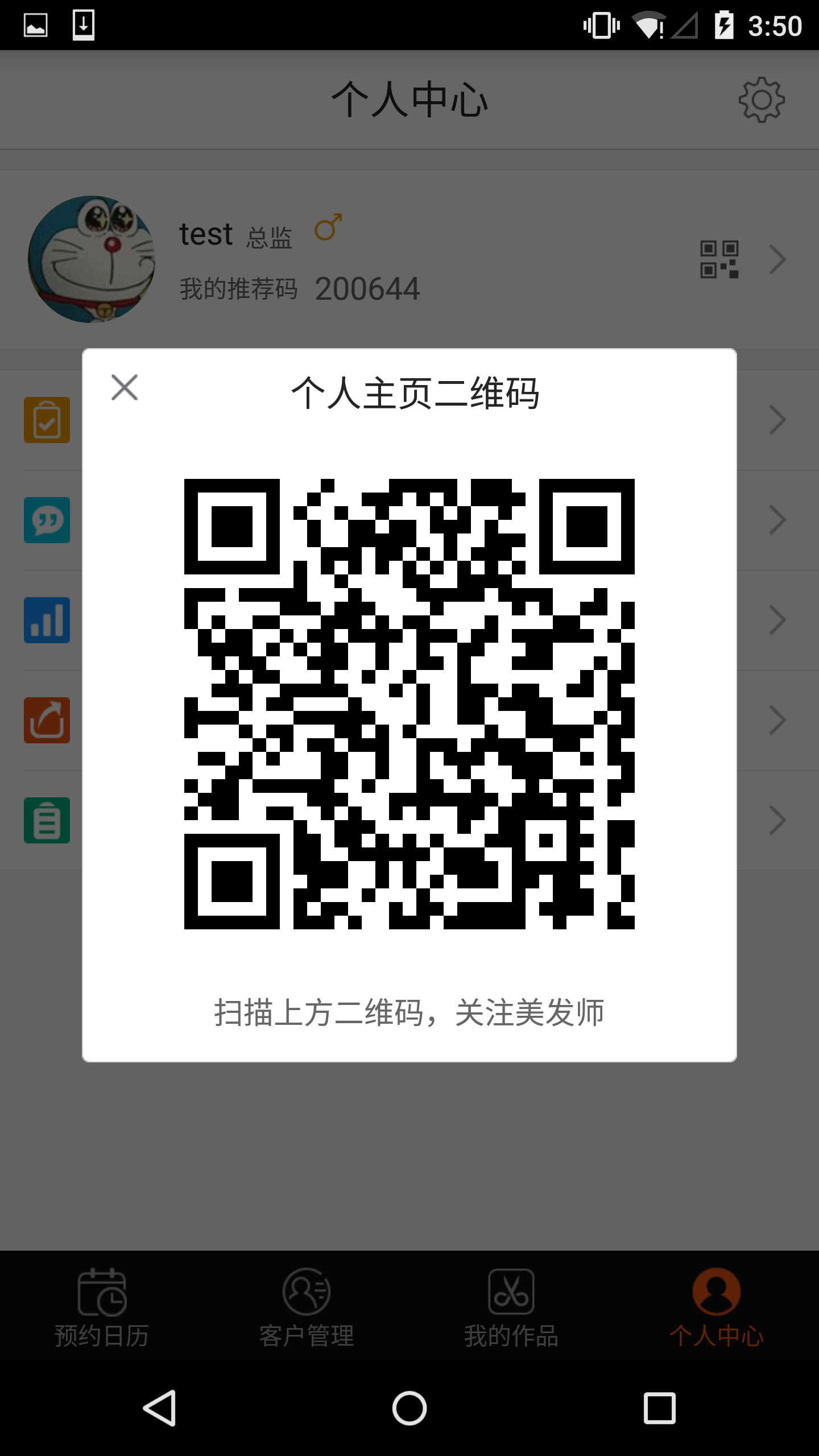Close the QR code dialog
This screenshot has width=819, height=1456.
(x=125, y=387)
